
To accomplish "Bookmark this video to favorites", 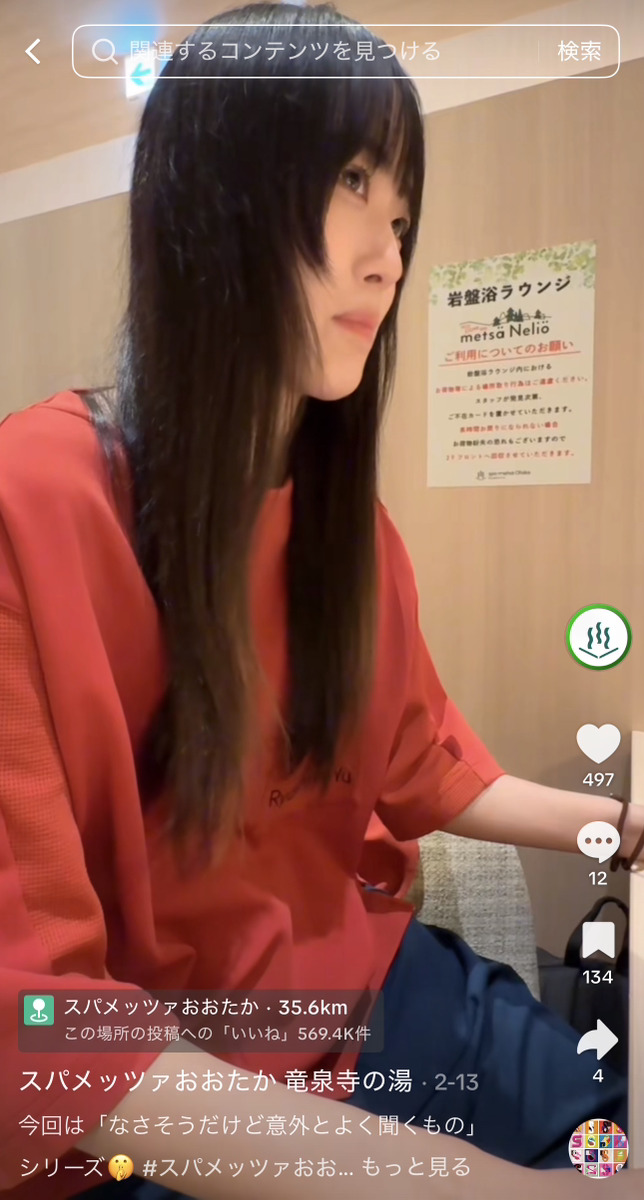I will pos(598,941).
